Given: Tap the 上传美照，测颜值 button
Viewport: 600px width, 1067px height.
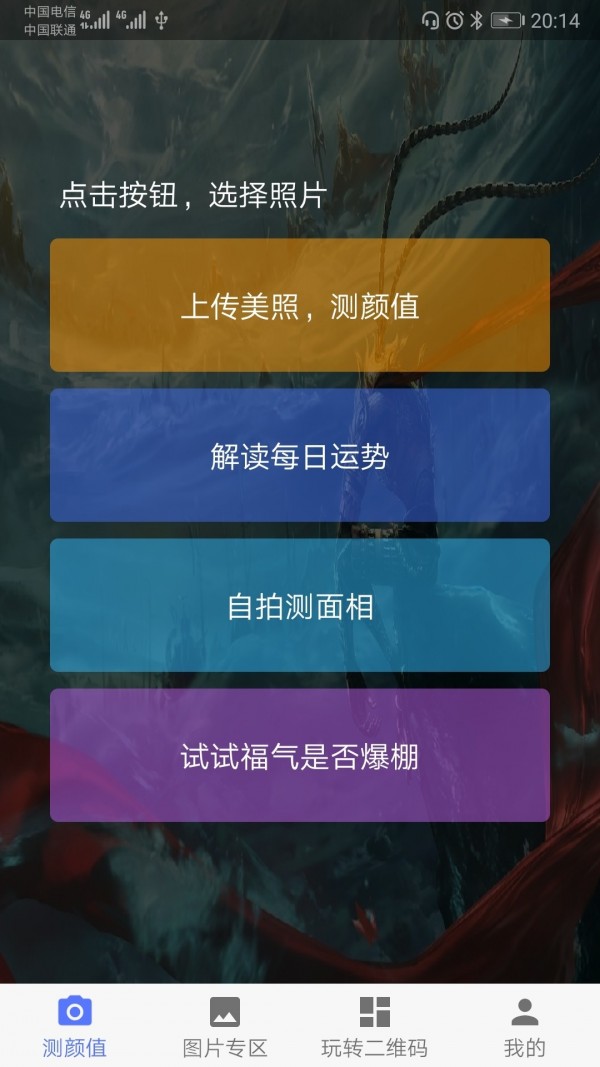Looking at the screenshot, I should pos(300,305).
